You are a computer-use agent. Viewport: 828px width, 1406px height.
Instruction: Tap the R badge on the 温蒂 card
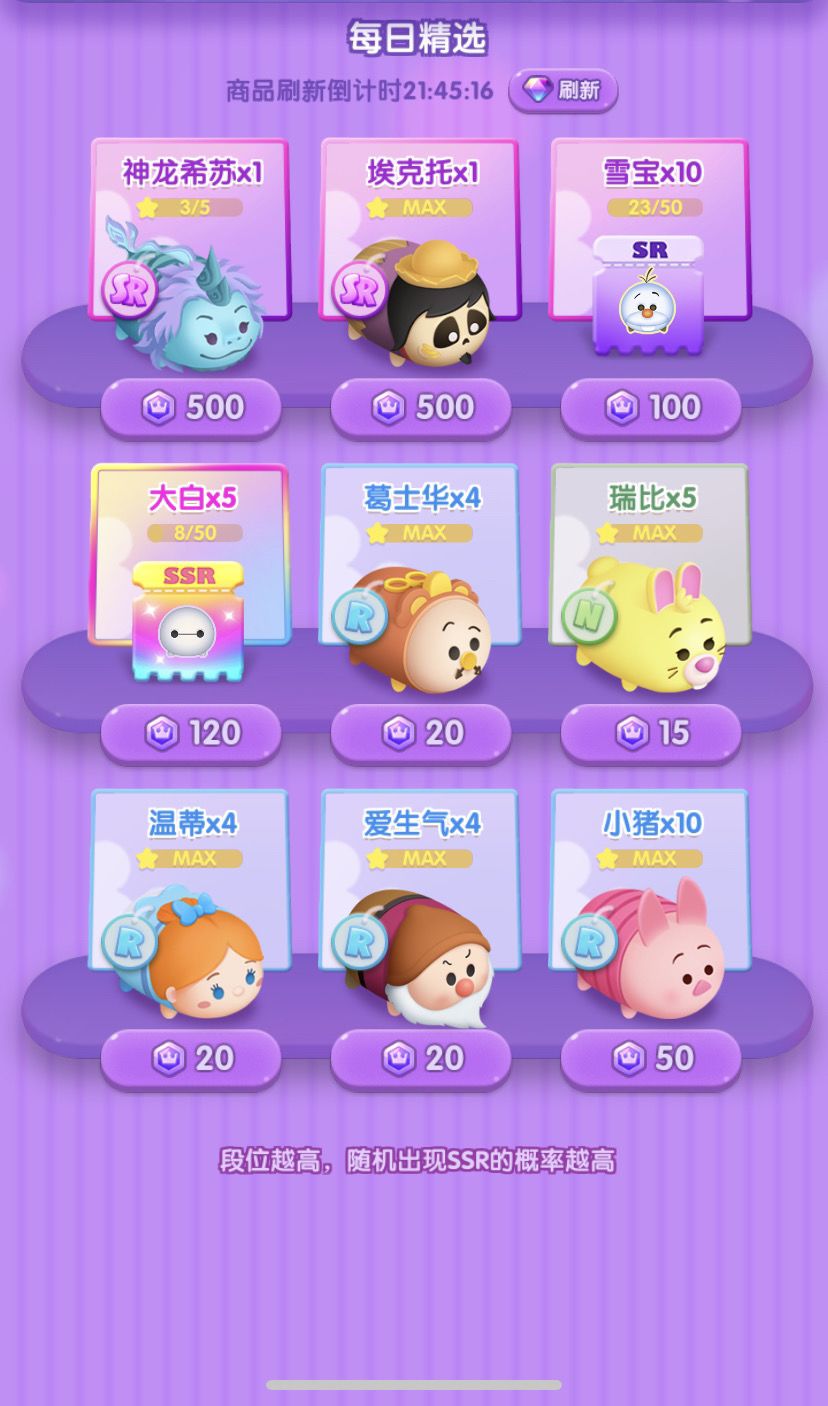coord(128,942)
